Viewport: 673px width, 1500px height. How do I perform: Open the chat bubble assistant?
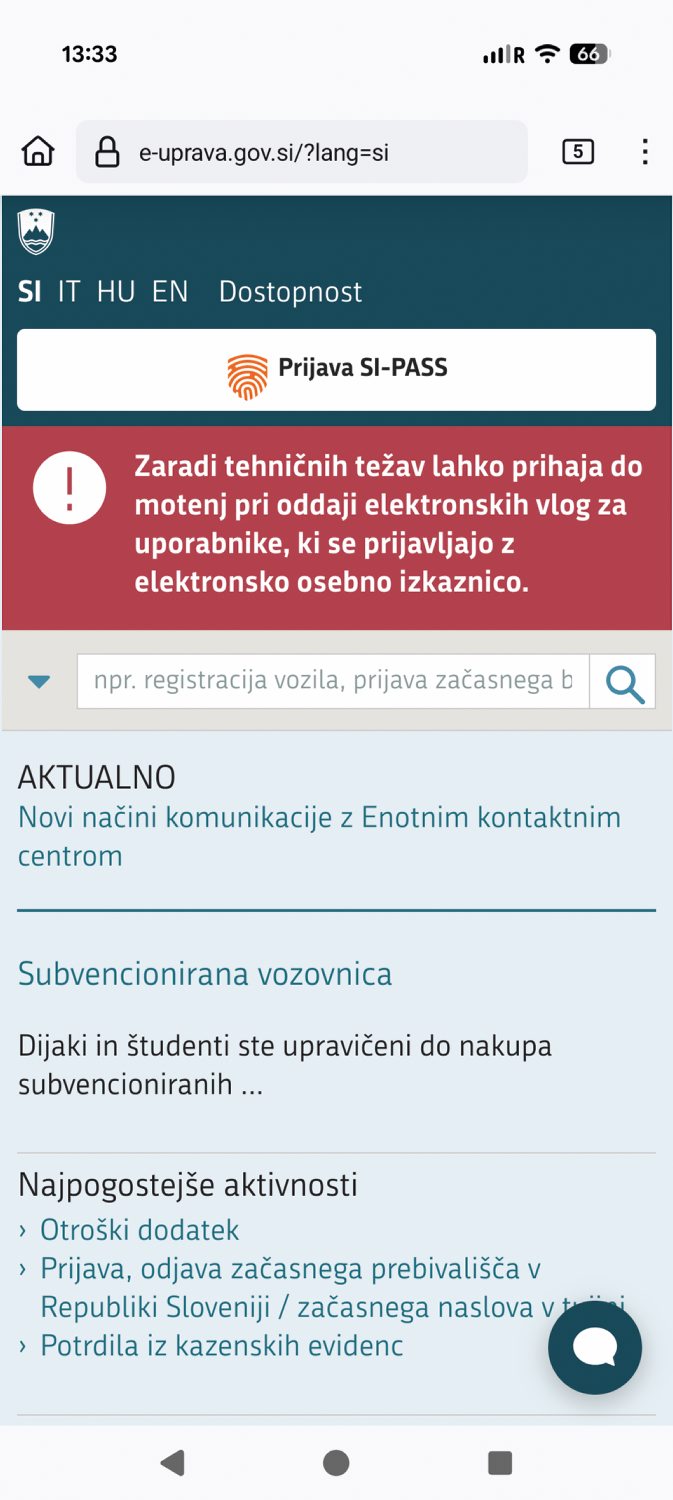(x=595, y=1348)
